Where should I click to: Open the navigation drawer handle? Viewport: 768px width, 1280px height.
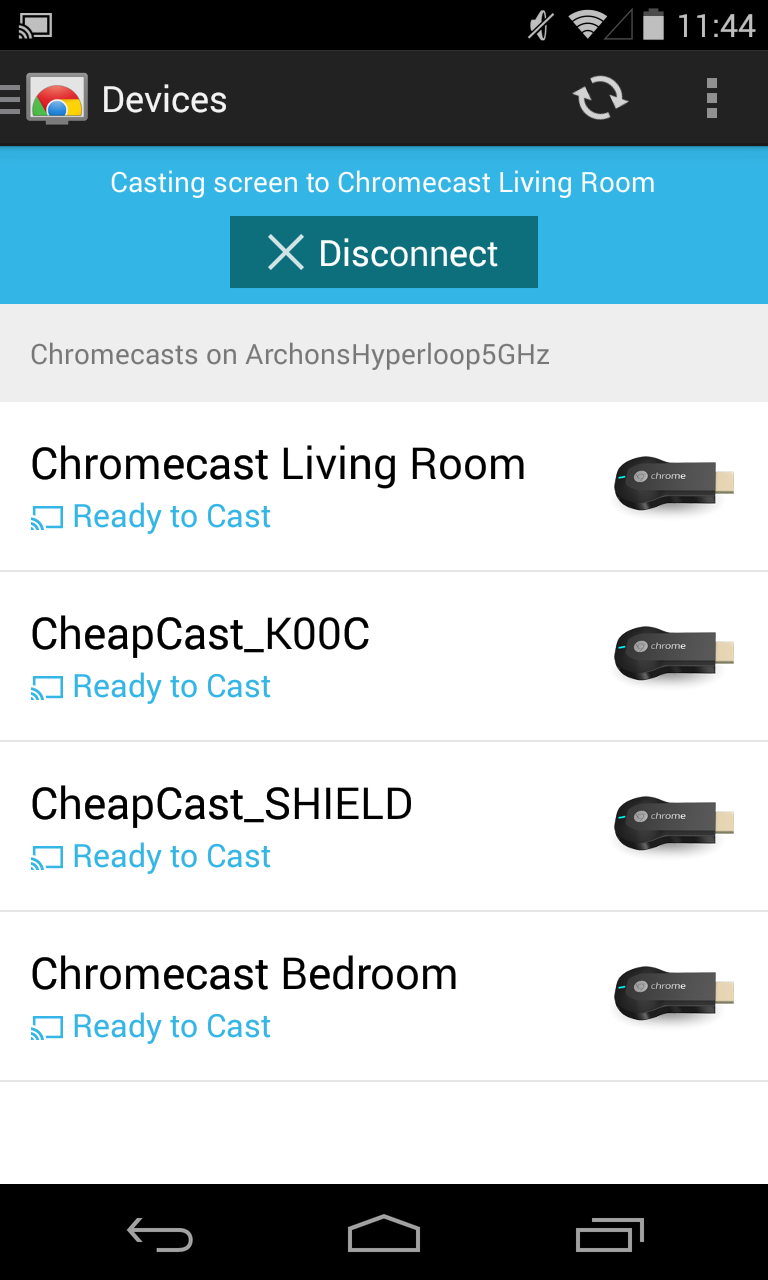coord(8,97)
